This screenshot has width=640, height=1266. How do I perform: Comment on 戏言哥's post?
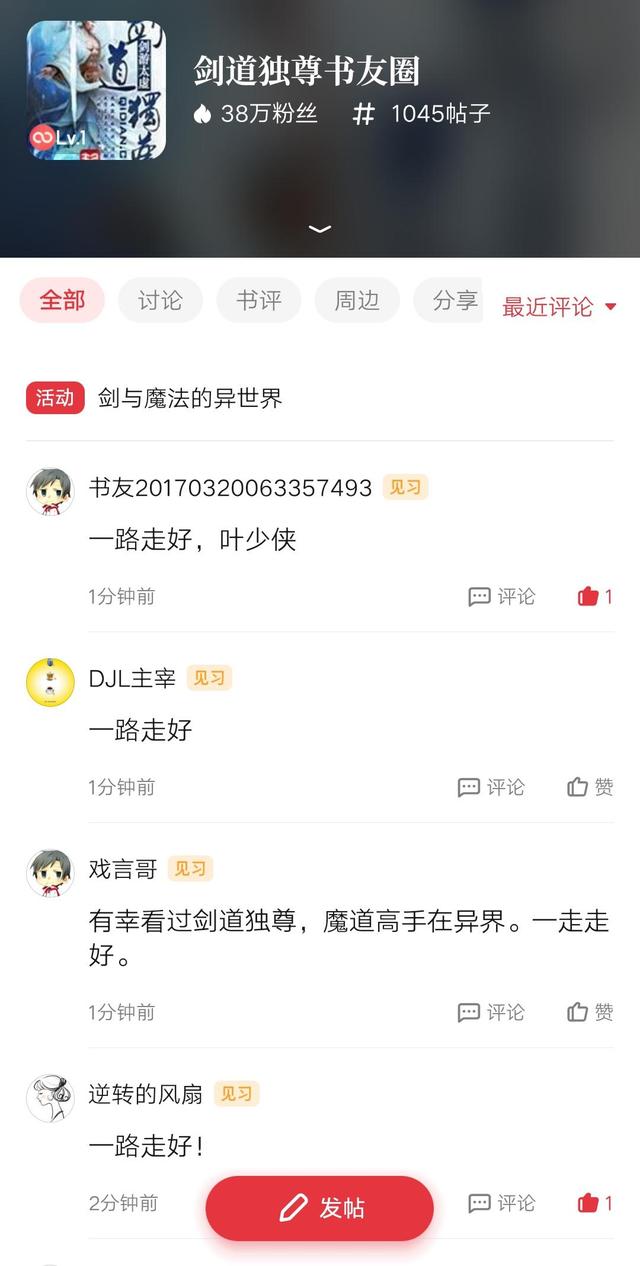491,1012
